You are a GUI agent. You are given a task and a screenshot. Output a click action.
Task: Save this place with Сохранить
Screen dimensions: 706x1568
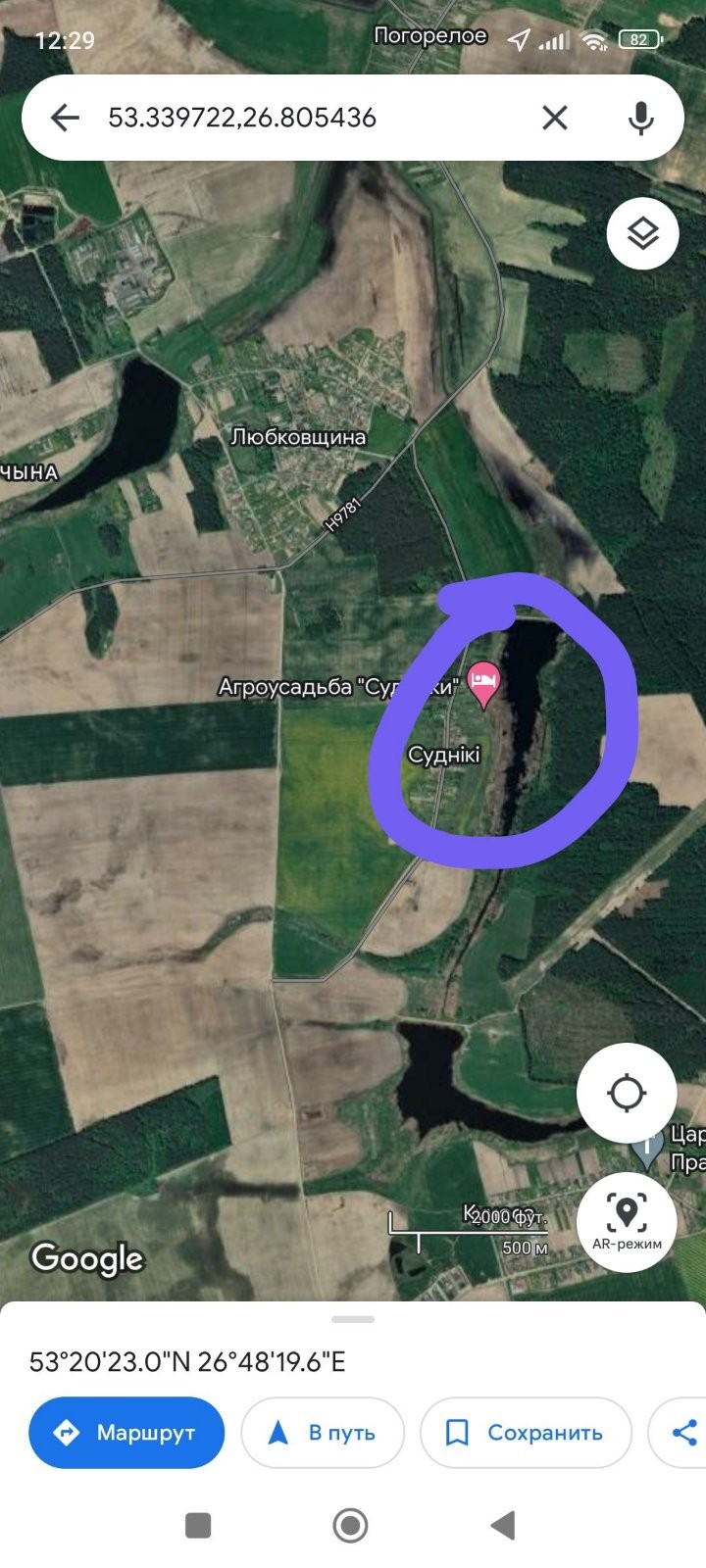click(x=525, y=1433)
